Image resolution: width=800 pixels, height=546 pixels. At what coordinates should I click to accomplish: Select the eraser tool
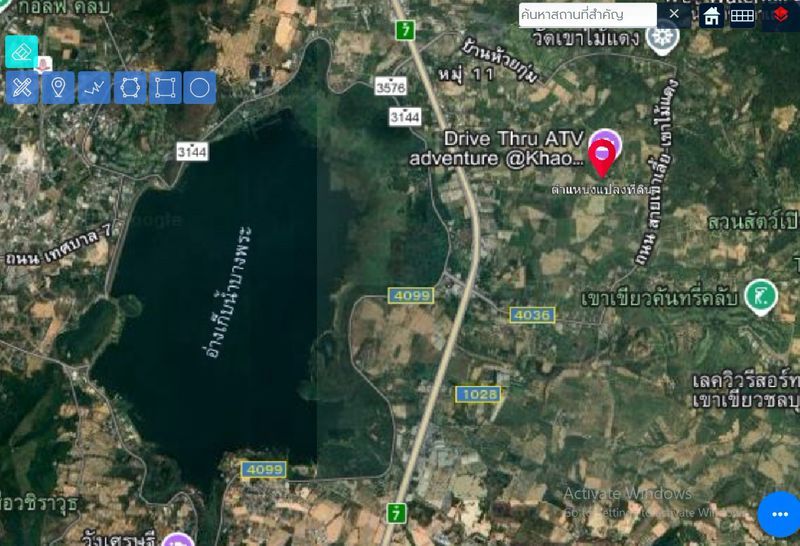pos(22,52)
